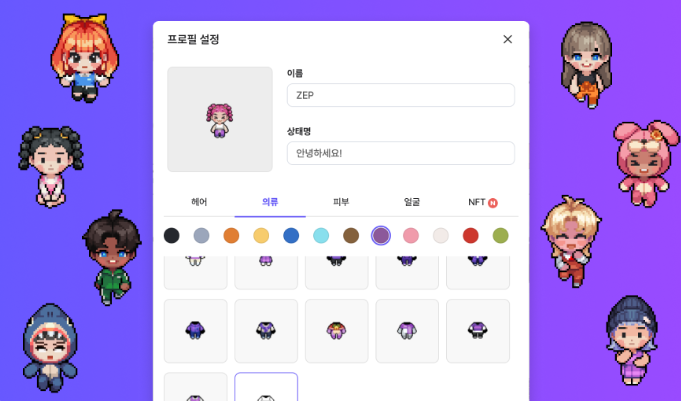Viewport: 681px width, 401px height.
Task: Select the orange color swatch
Action: pyautogui.click(x=231, y=236)
